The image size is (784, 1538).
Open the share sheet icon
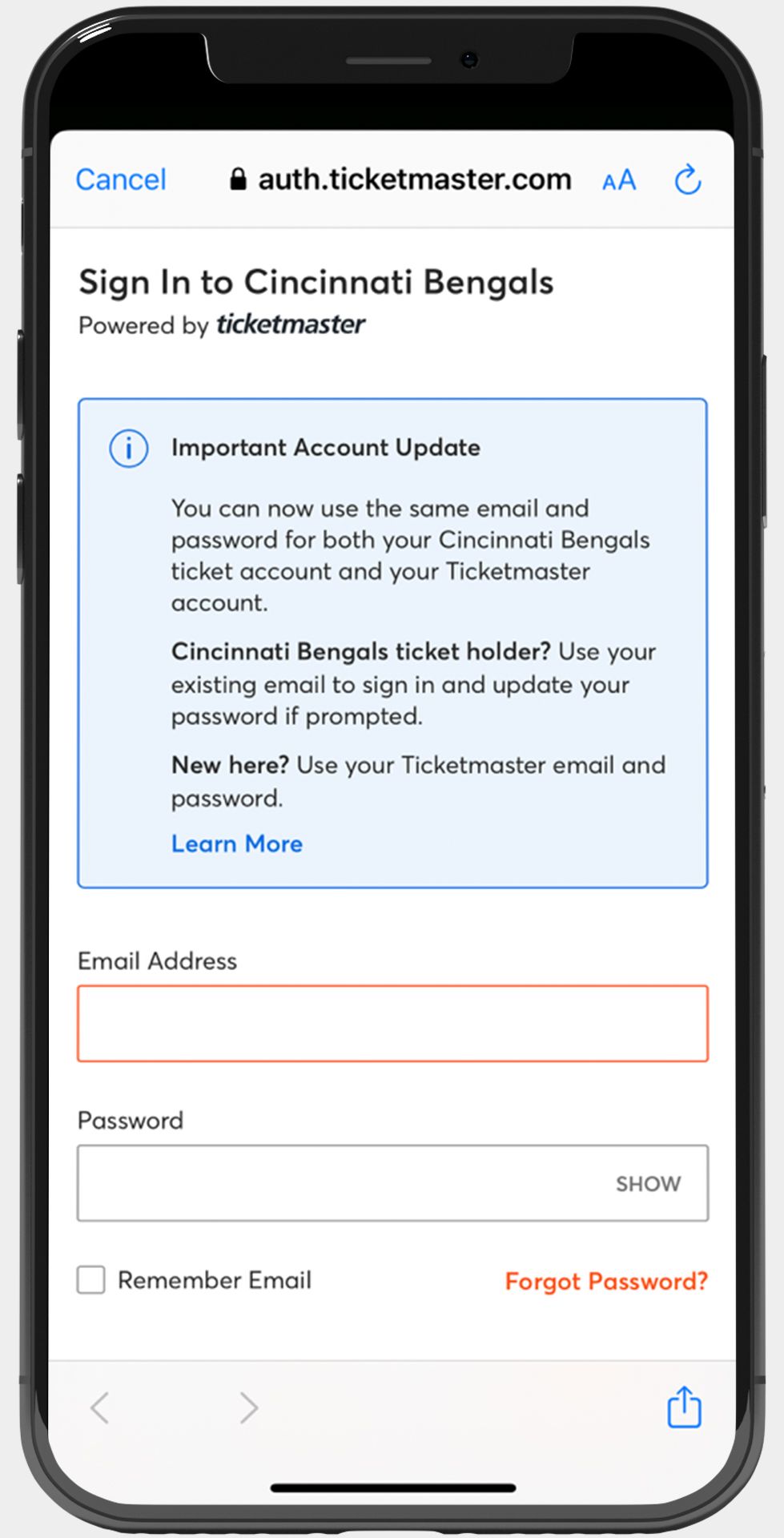pos(684,1407)
